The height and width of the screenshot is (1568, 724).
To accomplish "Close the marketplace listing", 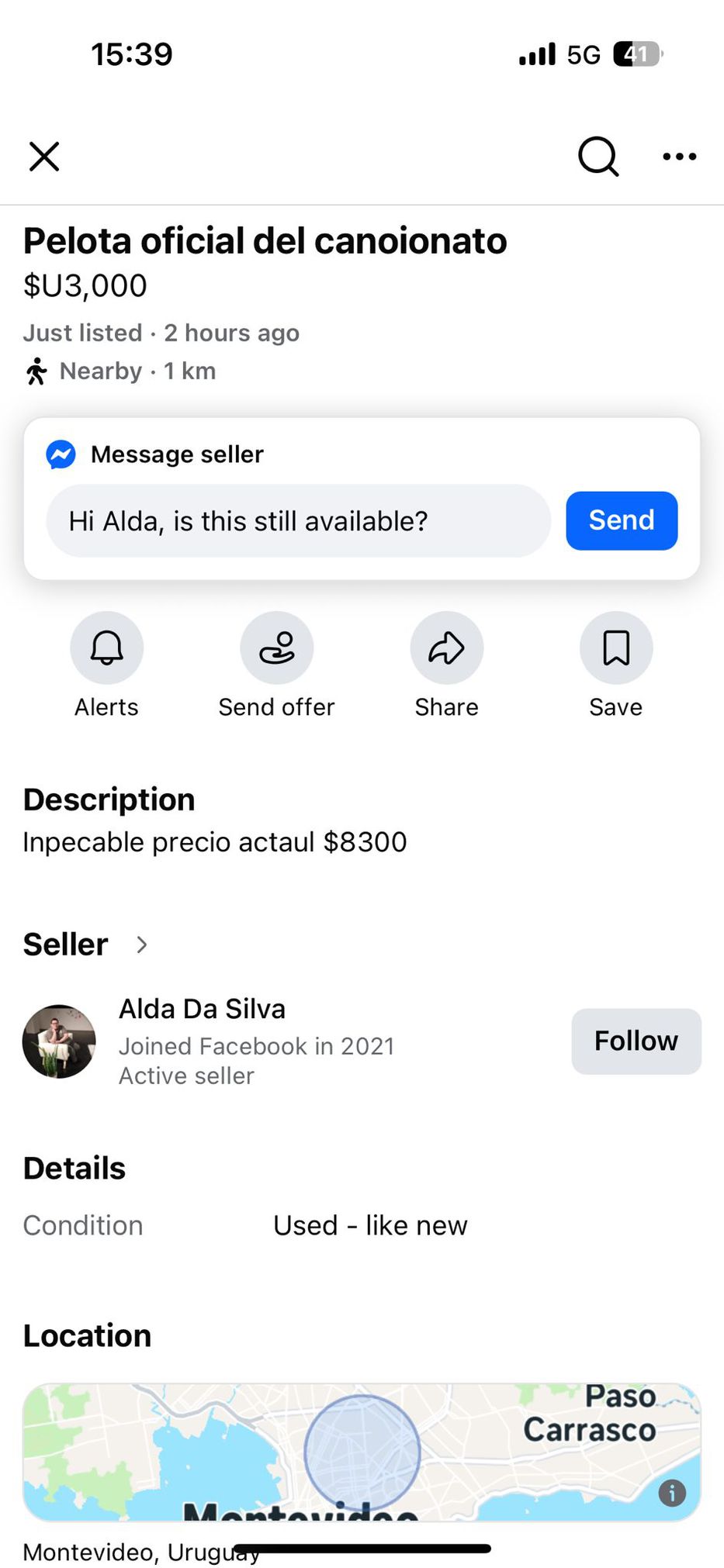I will click(44, 157).
